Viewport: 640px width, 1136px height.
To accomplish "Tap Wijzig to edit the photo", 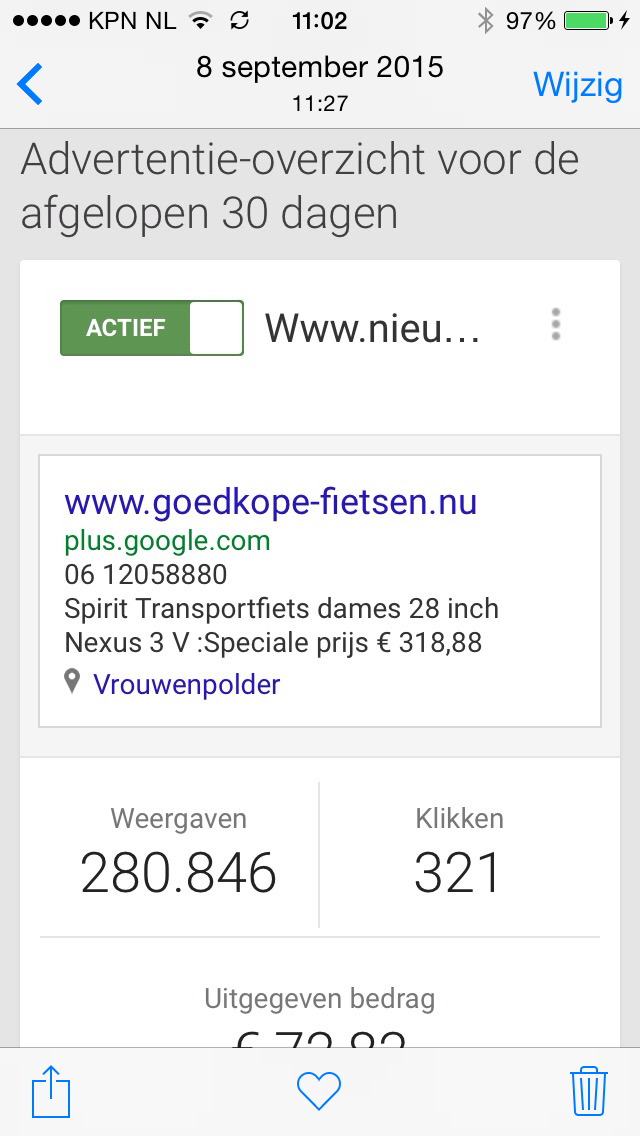I will pyautogui.click(x=578, y=85).
